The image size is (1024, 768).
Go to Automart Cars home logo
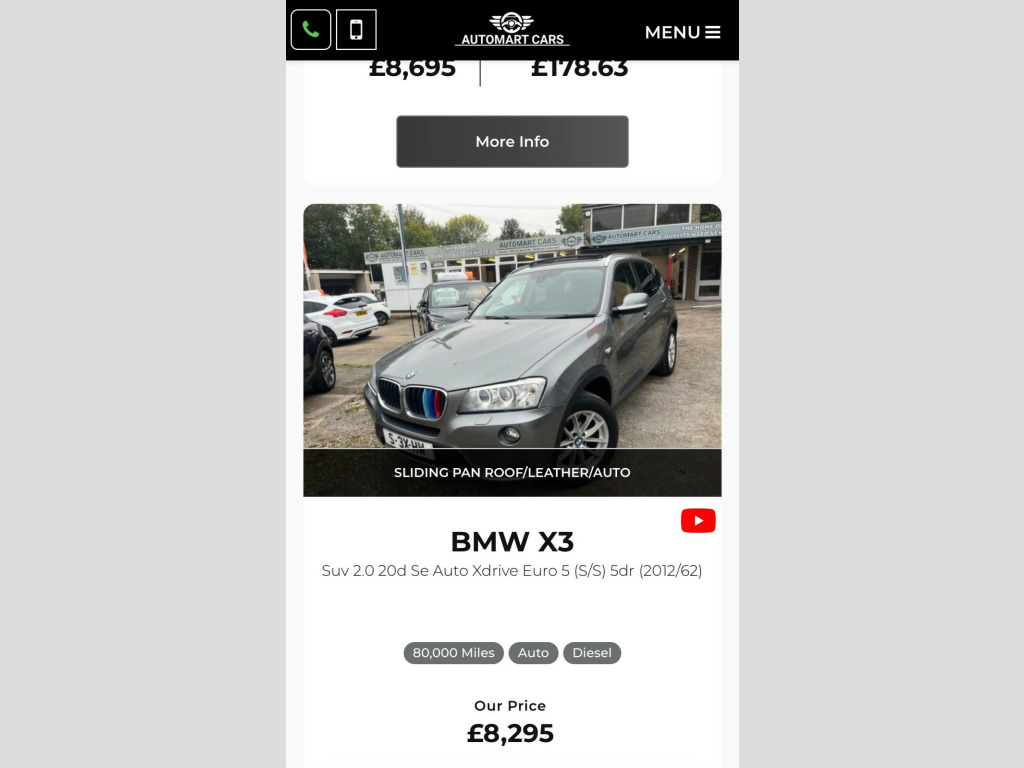click(x=512, y=30)
